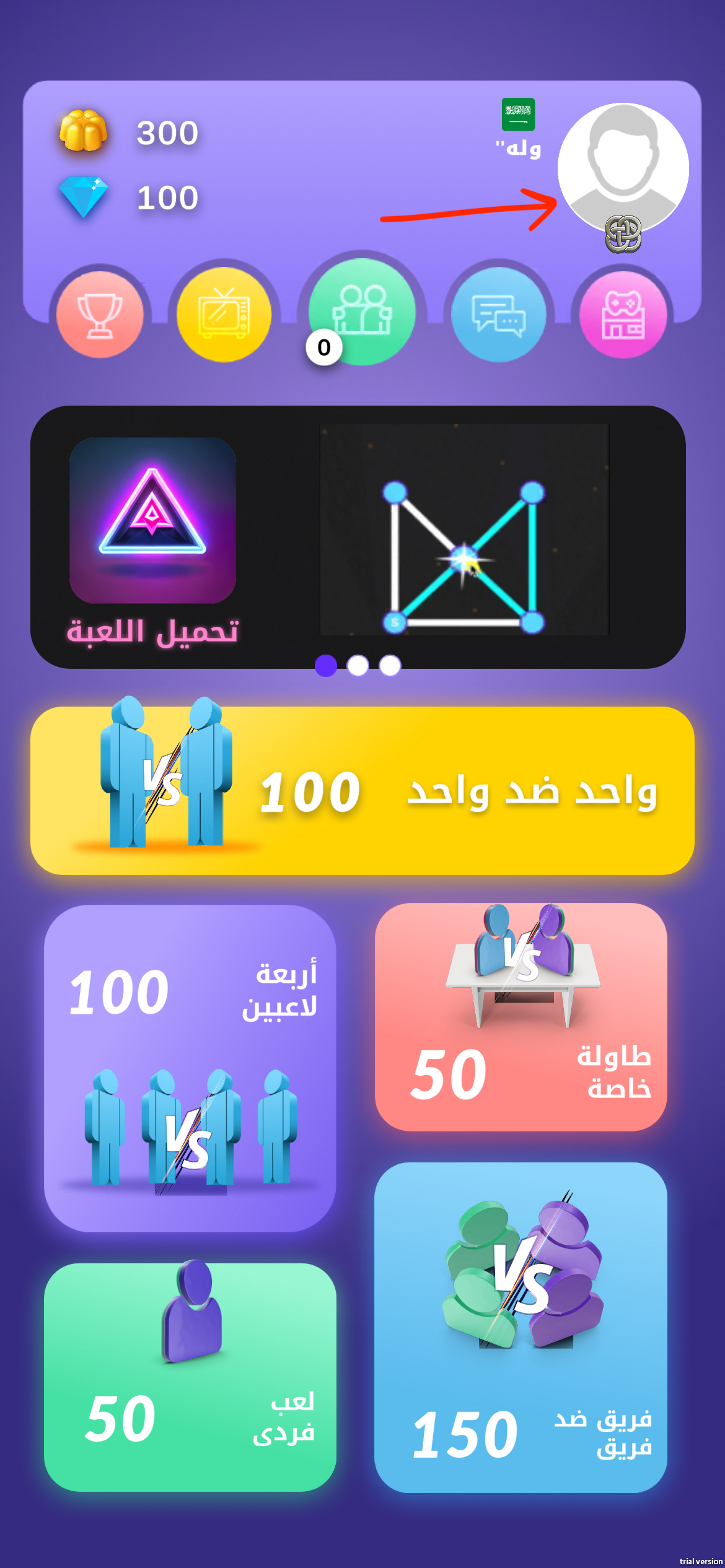725x1568 pixels.
Task: Select the فريق ضد فريق mode
Action: tap(521, 1327)
